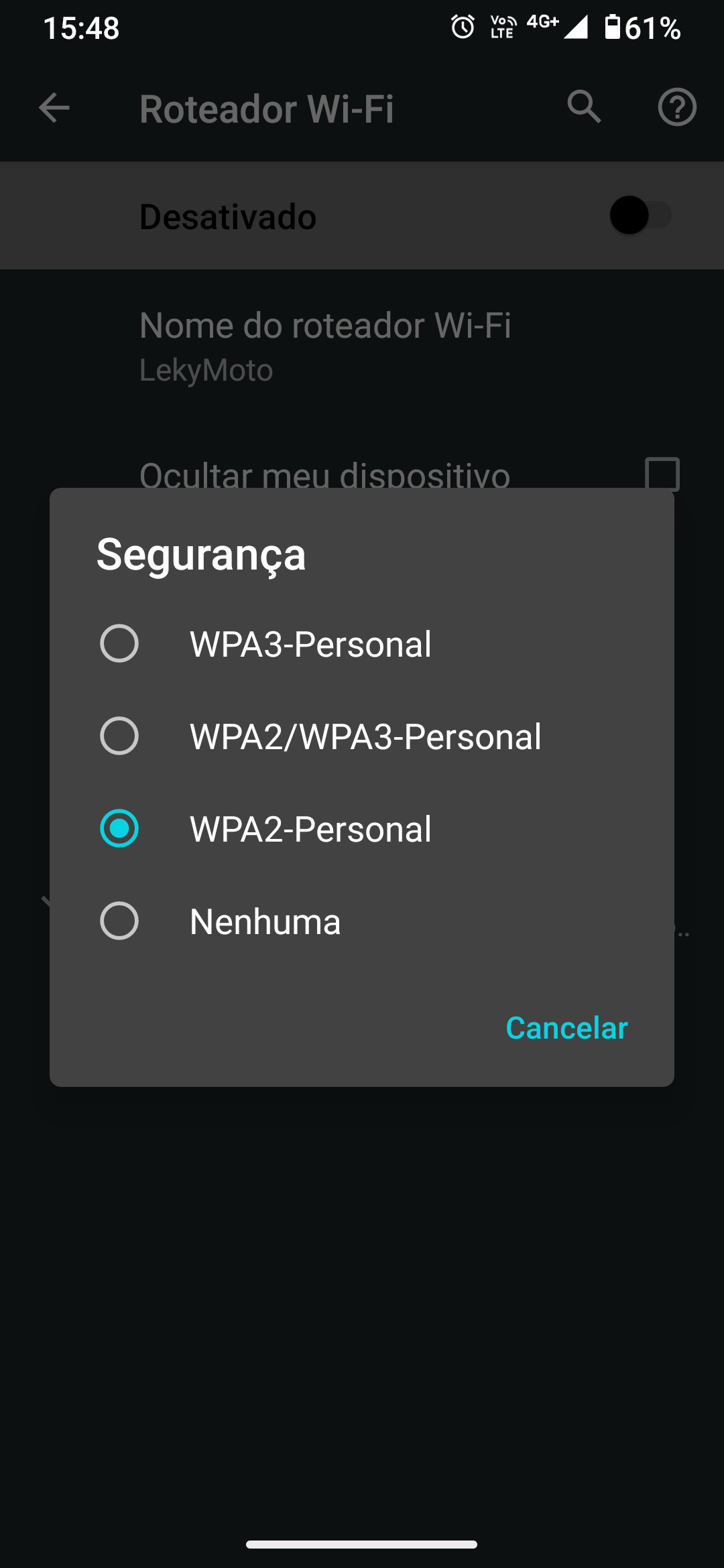Tap the LekyMoto router name text
Viewport: 724px width, 1568px height.
coord(206,369)
